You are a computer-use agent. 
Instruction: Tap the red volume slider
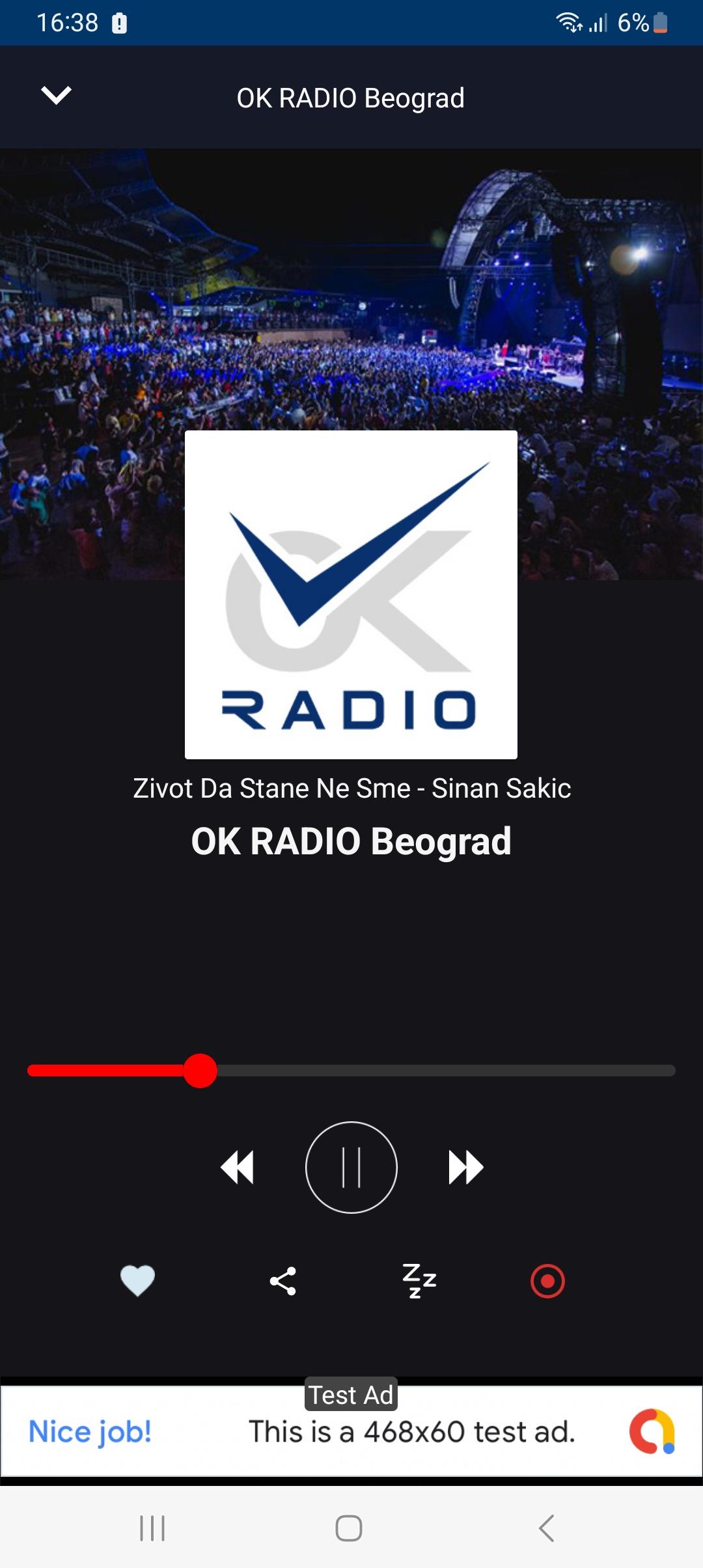(x=200, y=1071)
